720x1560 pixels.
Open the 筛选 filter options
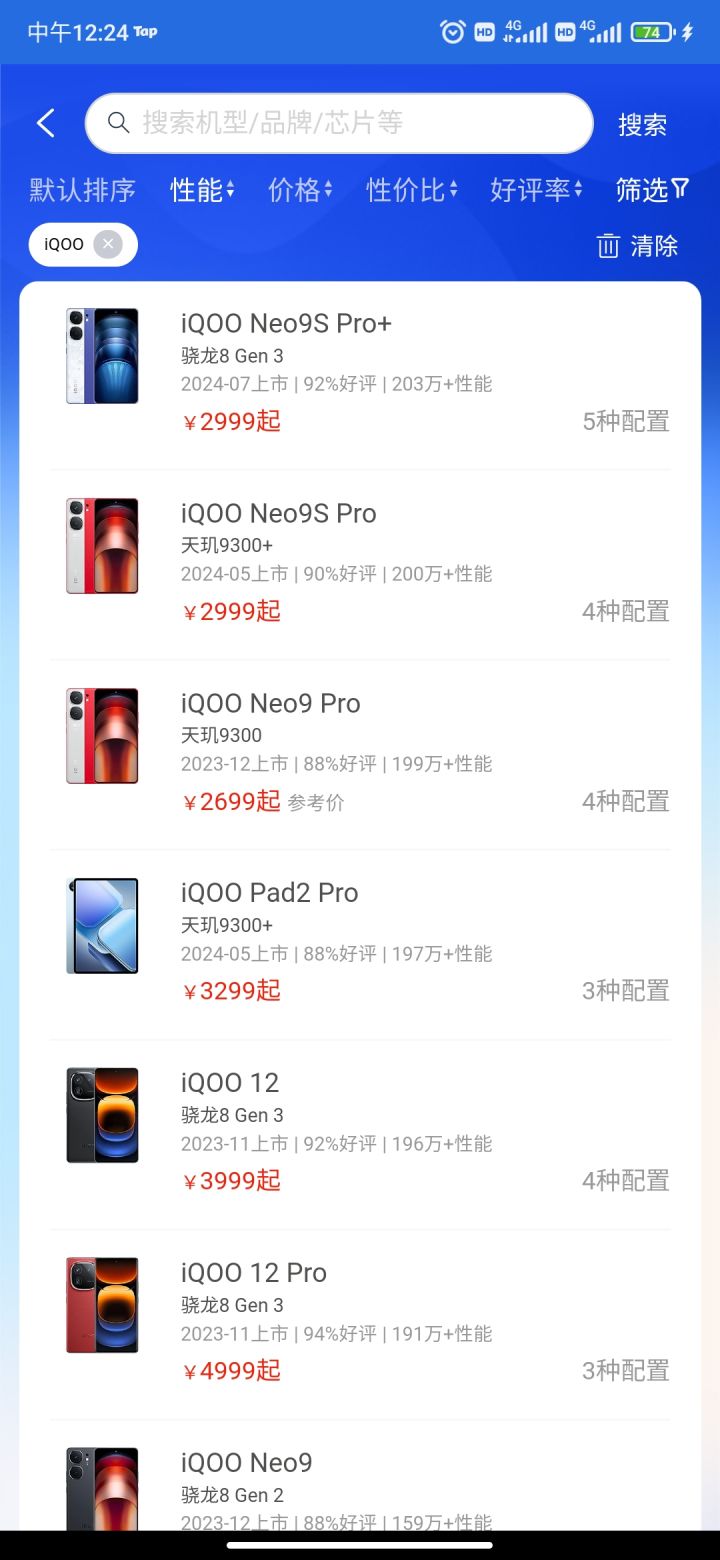point(652,190)
